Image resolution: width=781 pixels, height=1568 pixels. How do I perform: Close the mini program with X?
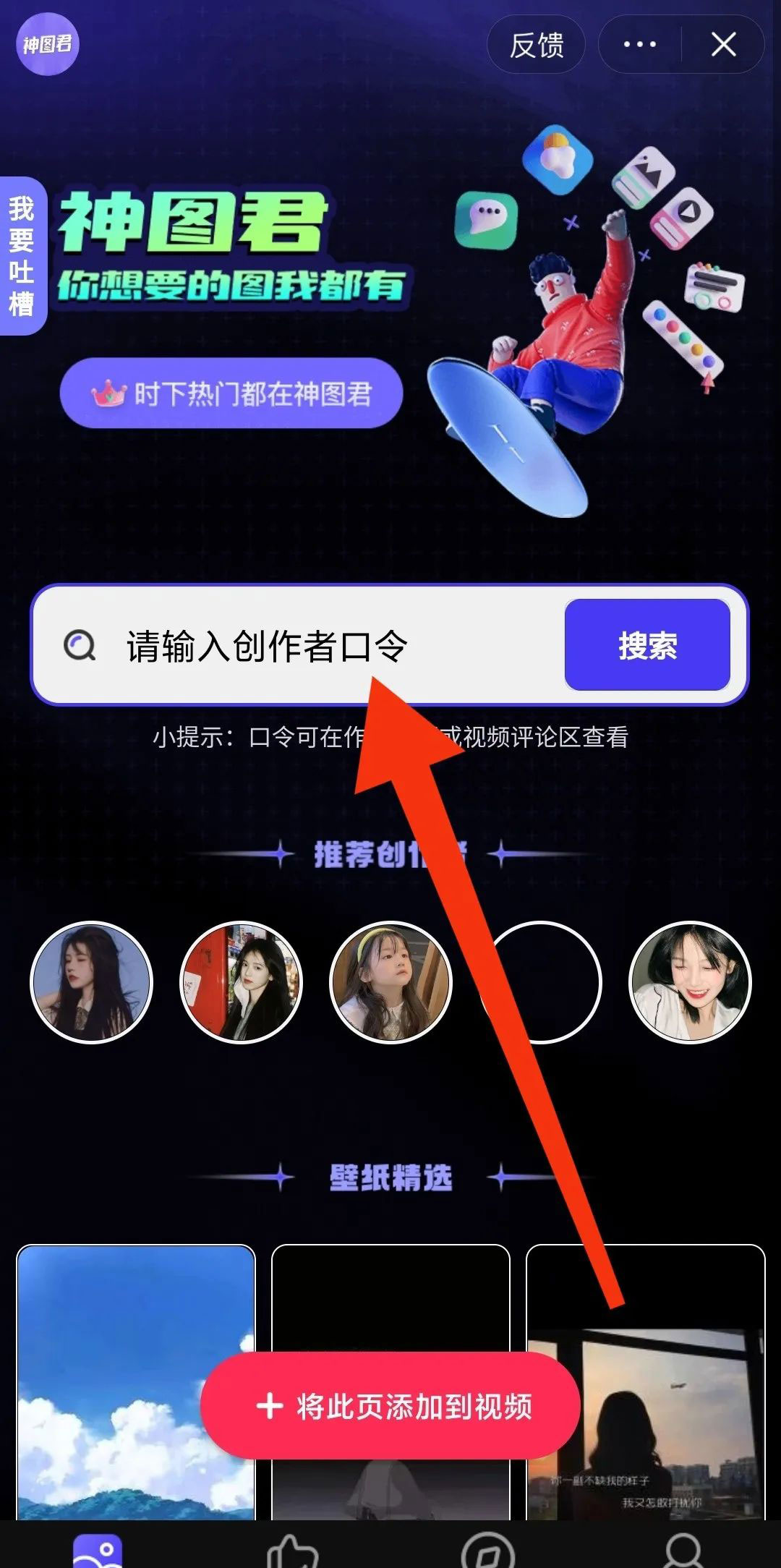tap(723, 45)
